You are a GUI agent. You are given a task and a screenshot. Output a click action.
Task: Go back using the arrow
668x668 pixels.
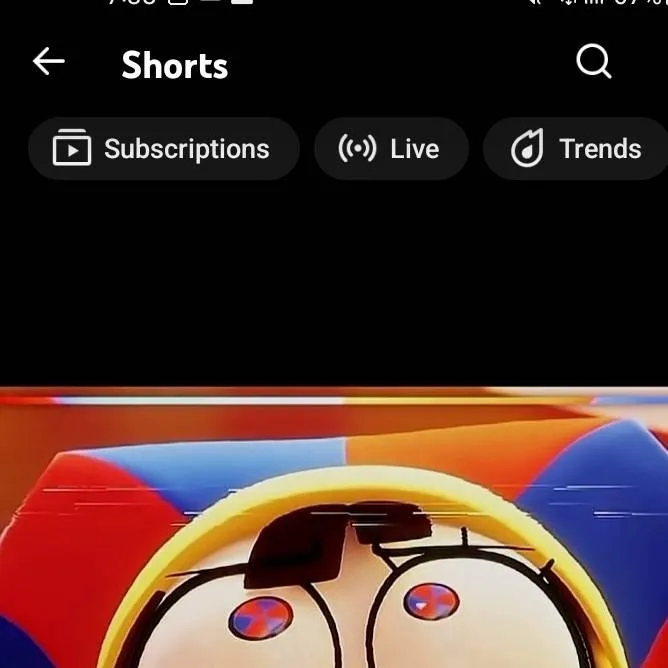48,62
